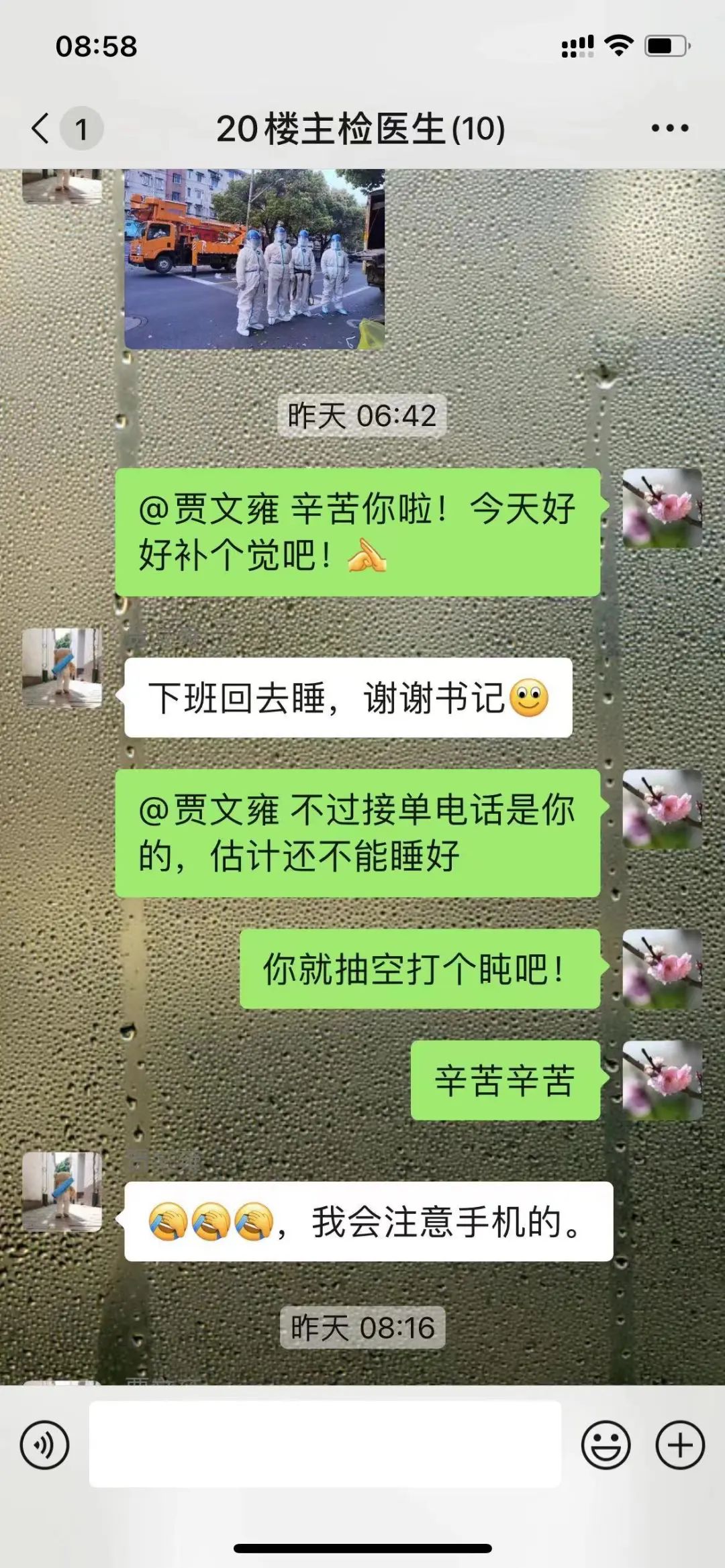Open the plus attachments menu
Screen dimensions: 725x1568
[x=680, y=1445]
